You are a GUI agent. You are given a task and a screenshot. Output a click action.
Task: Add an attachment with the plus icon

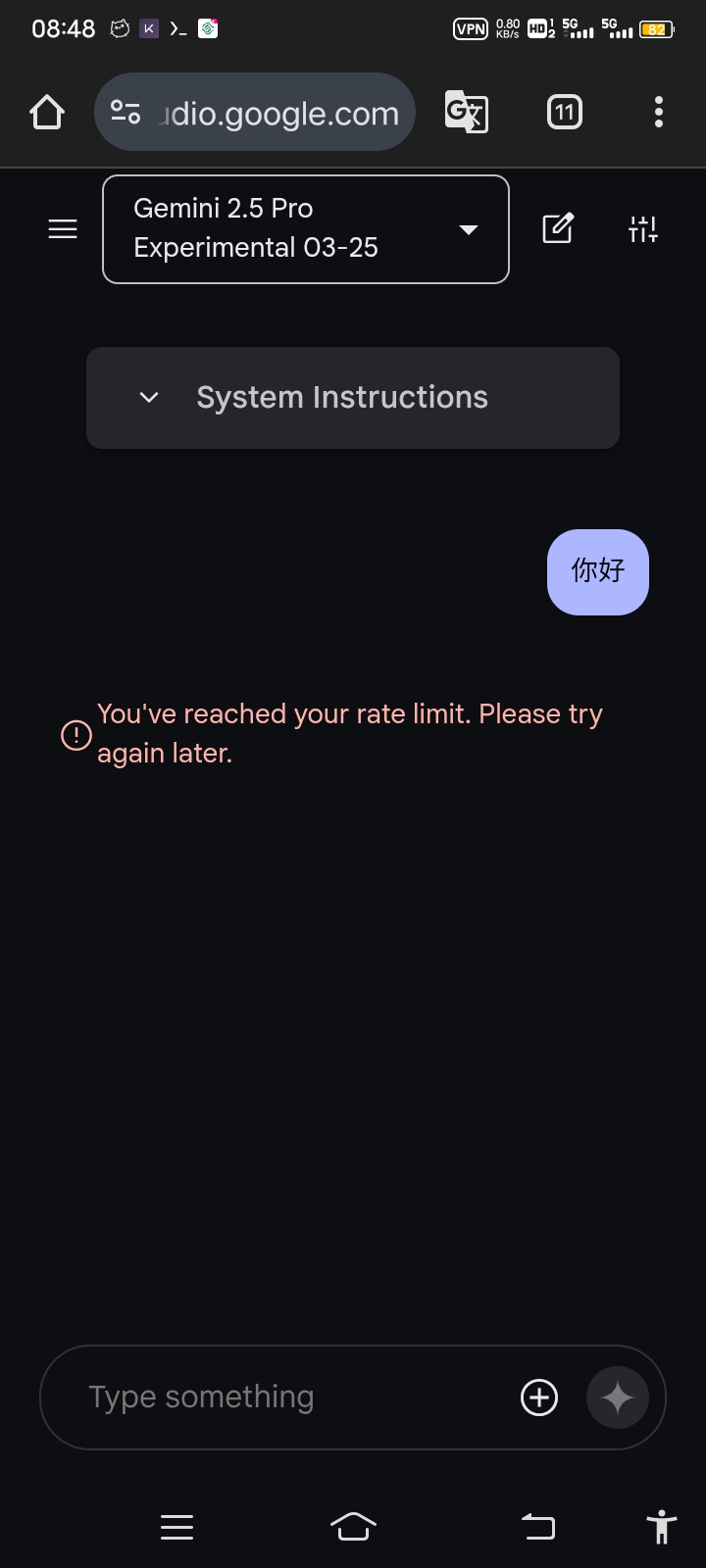click(539, 1397)
